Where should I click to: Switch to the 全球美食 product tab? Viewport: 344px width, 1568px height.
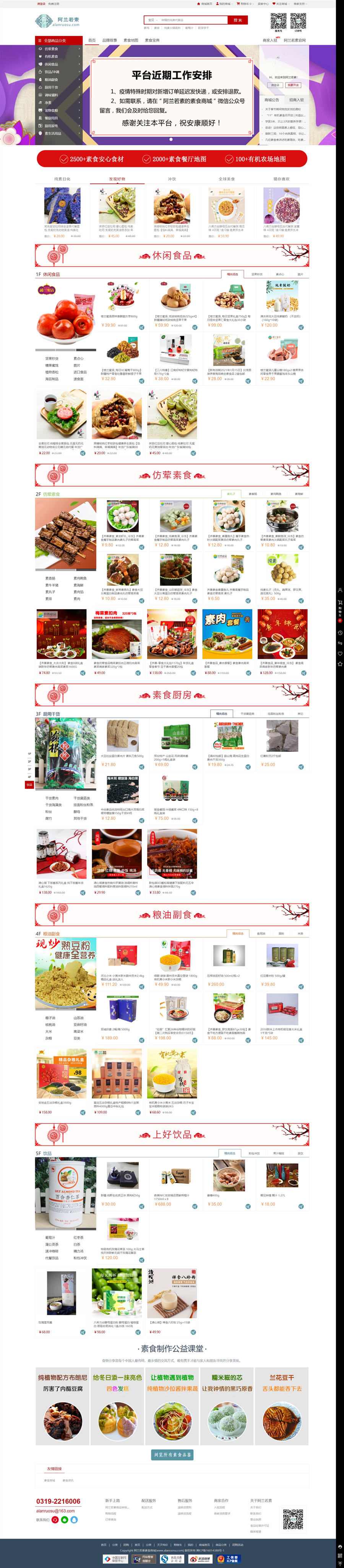pyautogui.click(x=227, y=179)
